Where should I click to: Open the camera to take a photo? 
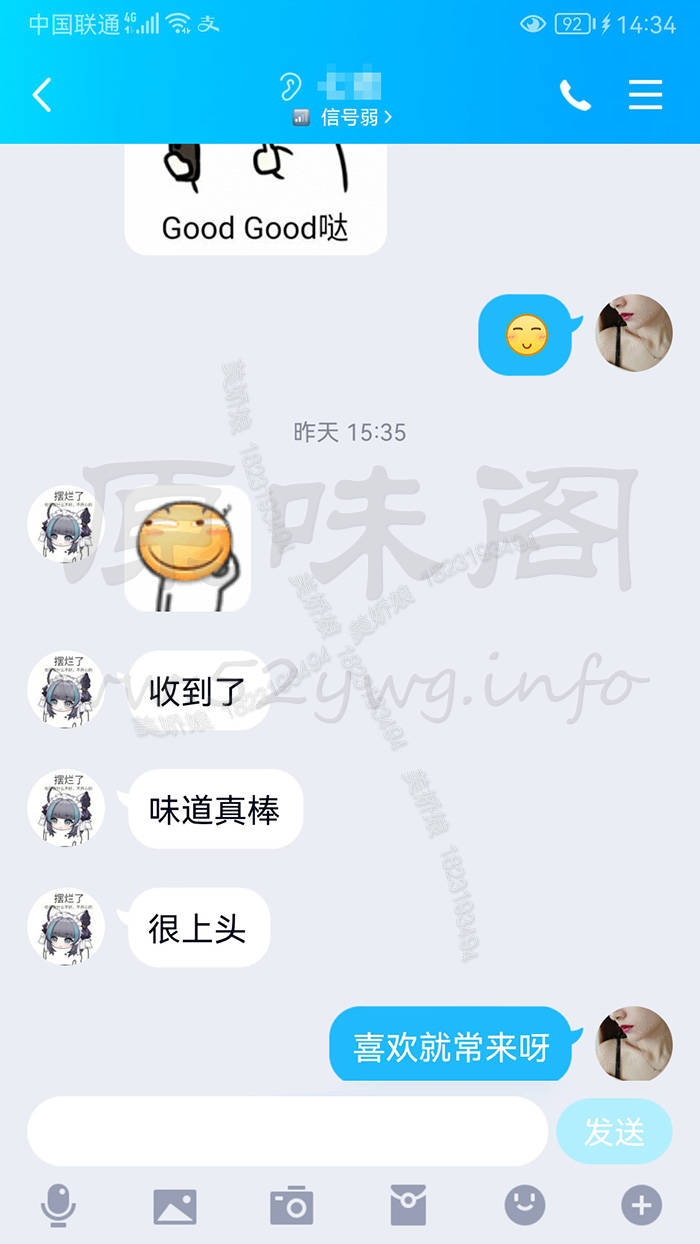(x=292, y=1205)
